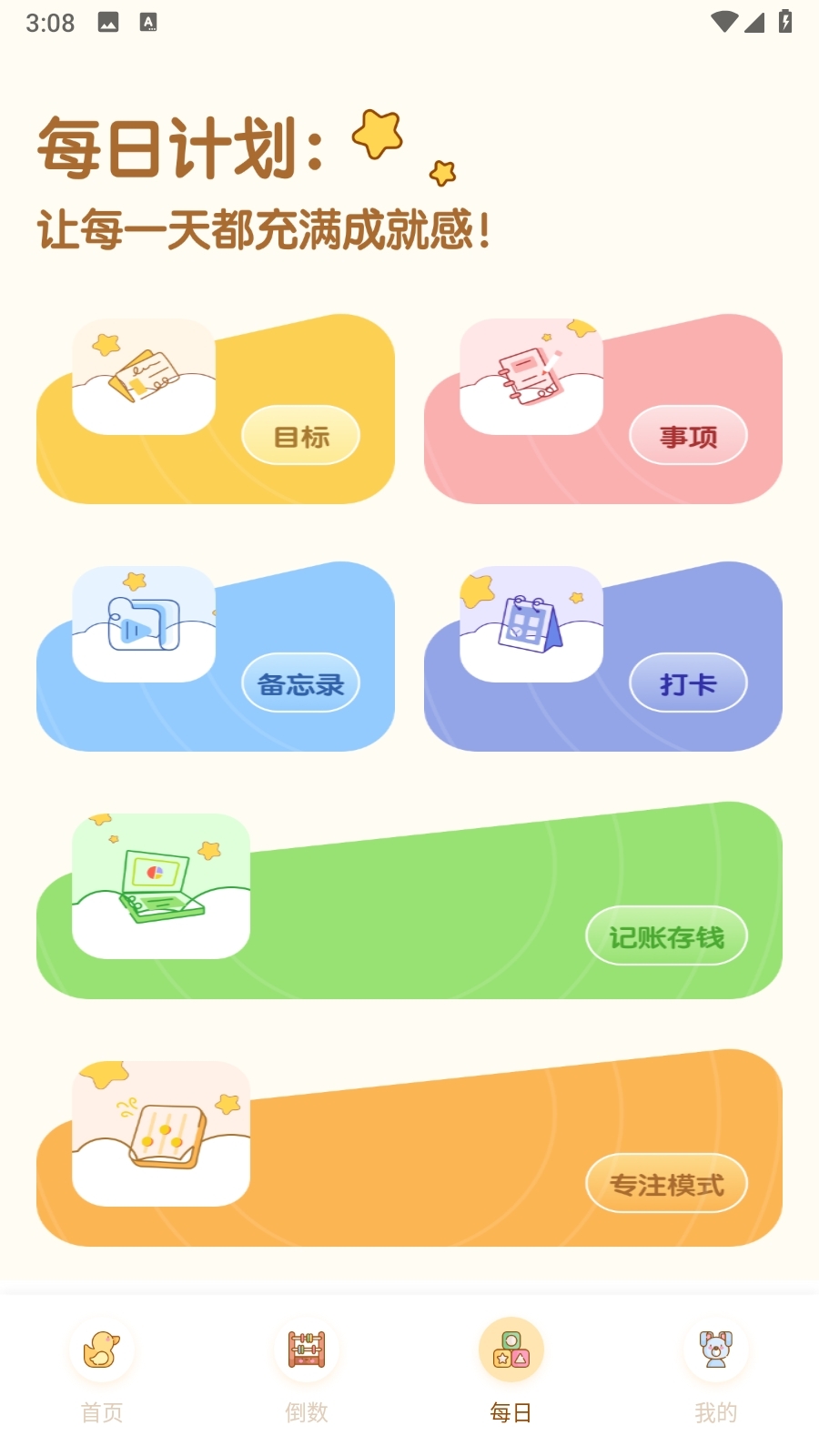Select the duck home icon in bottom navigation
The width and height of the screenshot is (819, 1456).
click(102, 1350)
